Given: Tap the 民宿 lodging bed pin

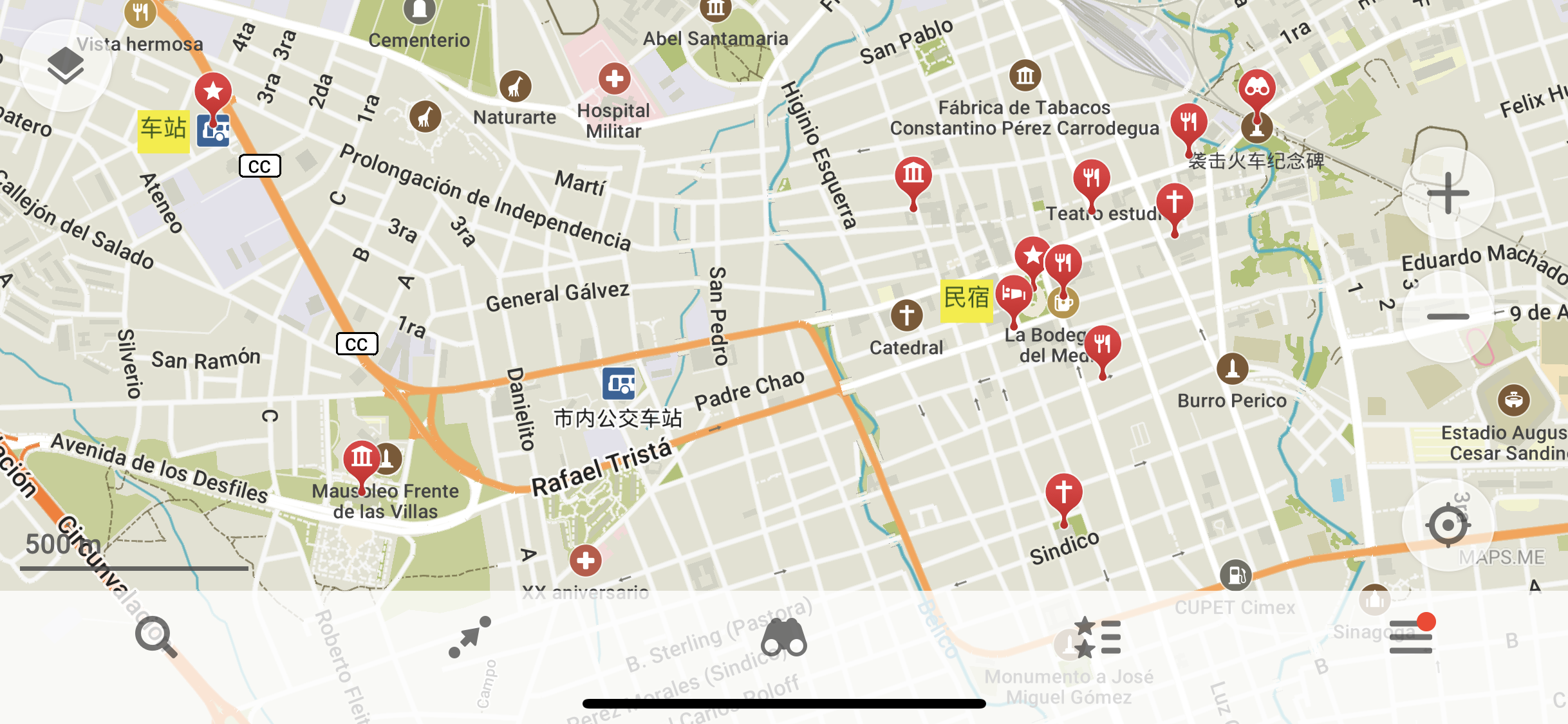Looking at the screenshot, I should pos(1013,294).
